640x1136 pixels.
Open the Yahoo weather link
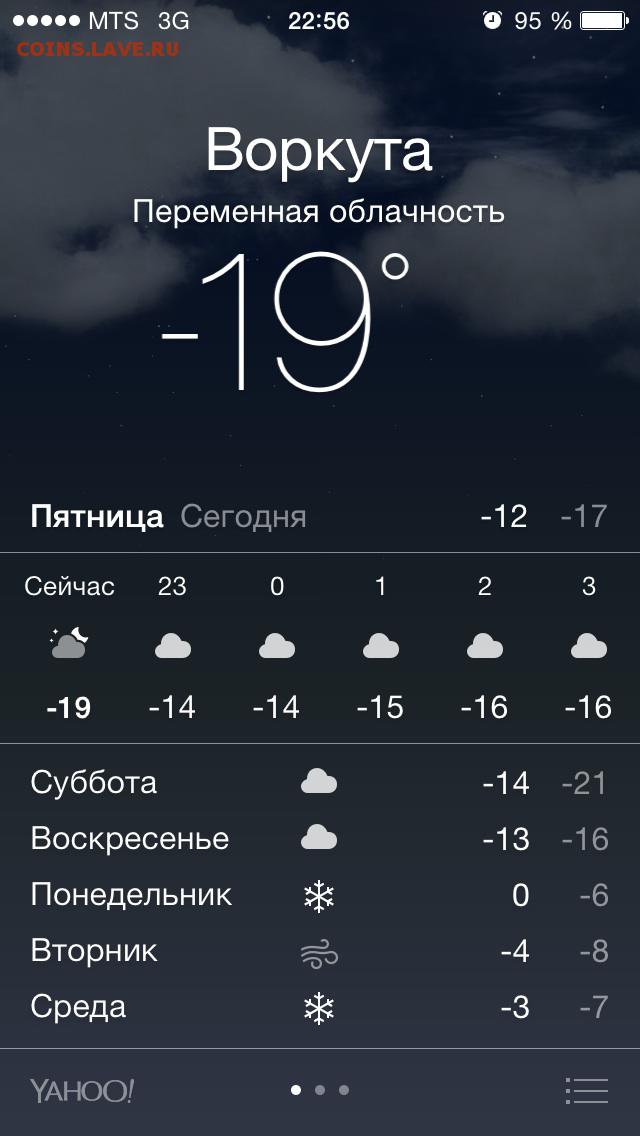pyautogui.click(x=82, y=1090)
